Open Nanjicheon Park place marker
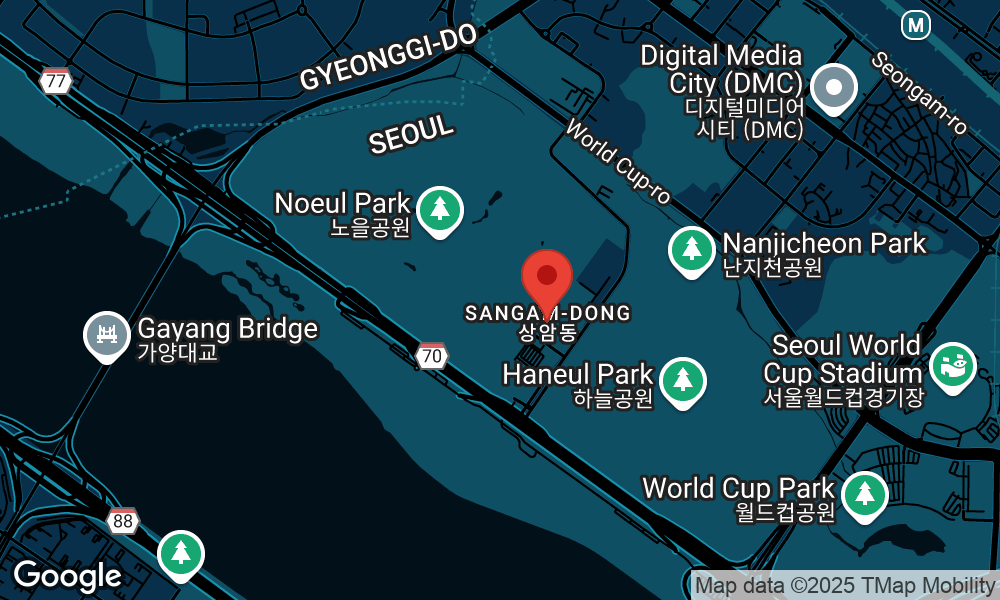Viewport: 1000px width, 600px height. pyautogui.click(x=692, y=249)
